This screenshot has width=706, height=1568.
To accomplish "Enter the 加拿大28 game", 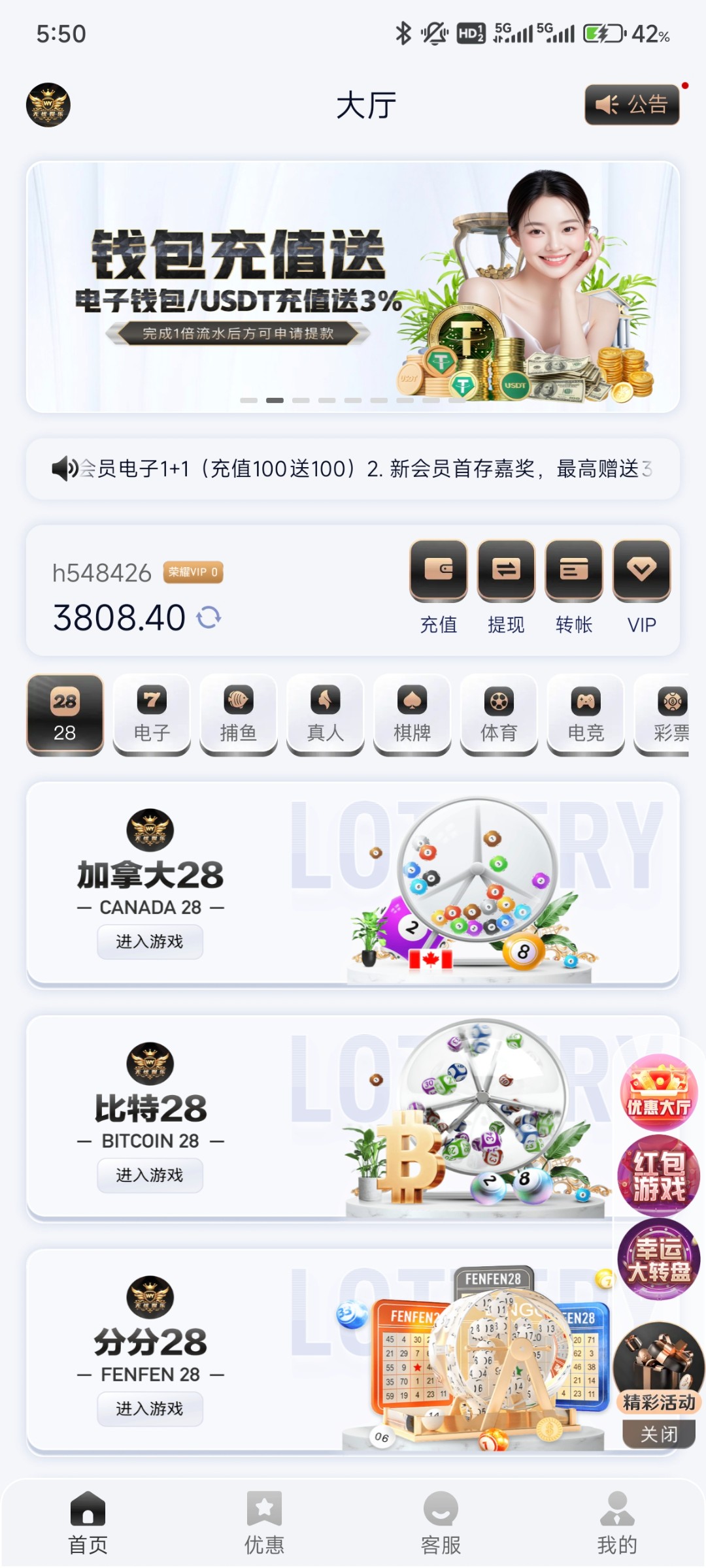I will tap(150, 941).
